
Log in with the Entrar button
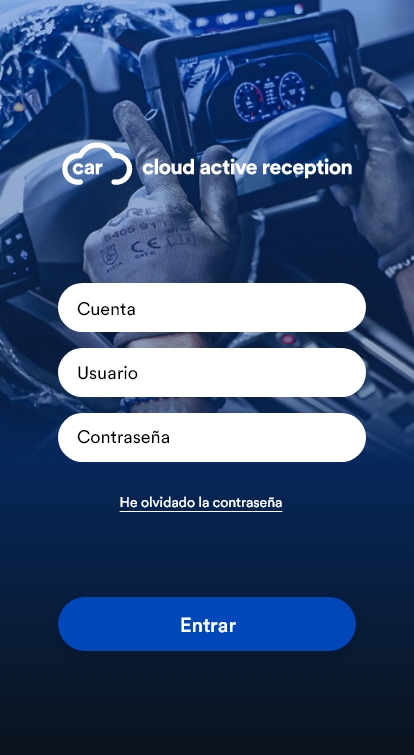click(207, 625)
